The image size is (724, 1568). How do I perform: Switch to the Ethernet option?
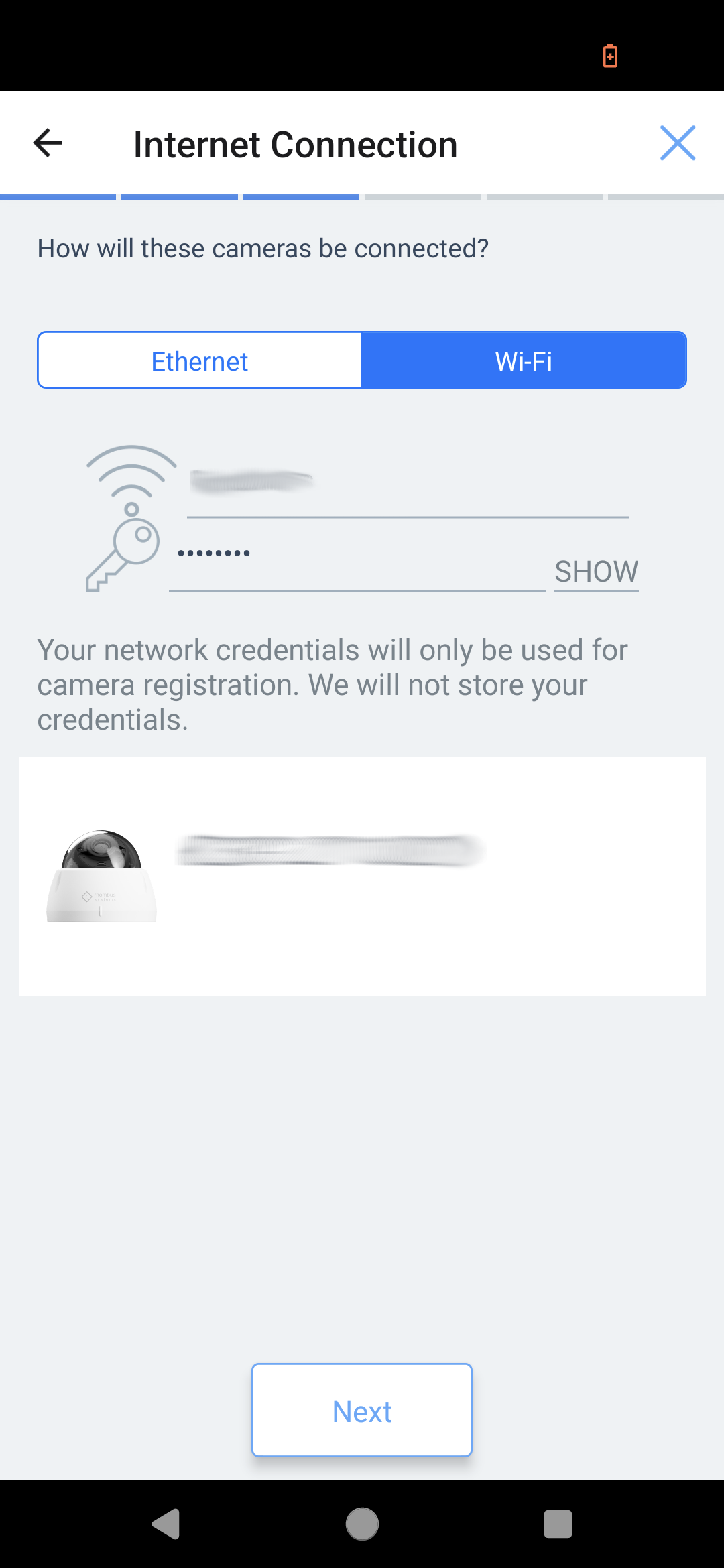coord(200,361)
